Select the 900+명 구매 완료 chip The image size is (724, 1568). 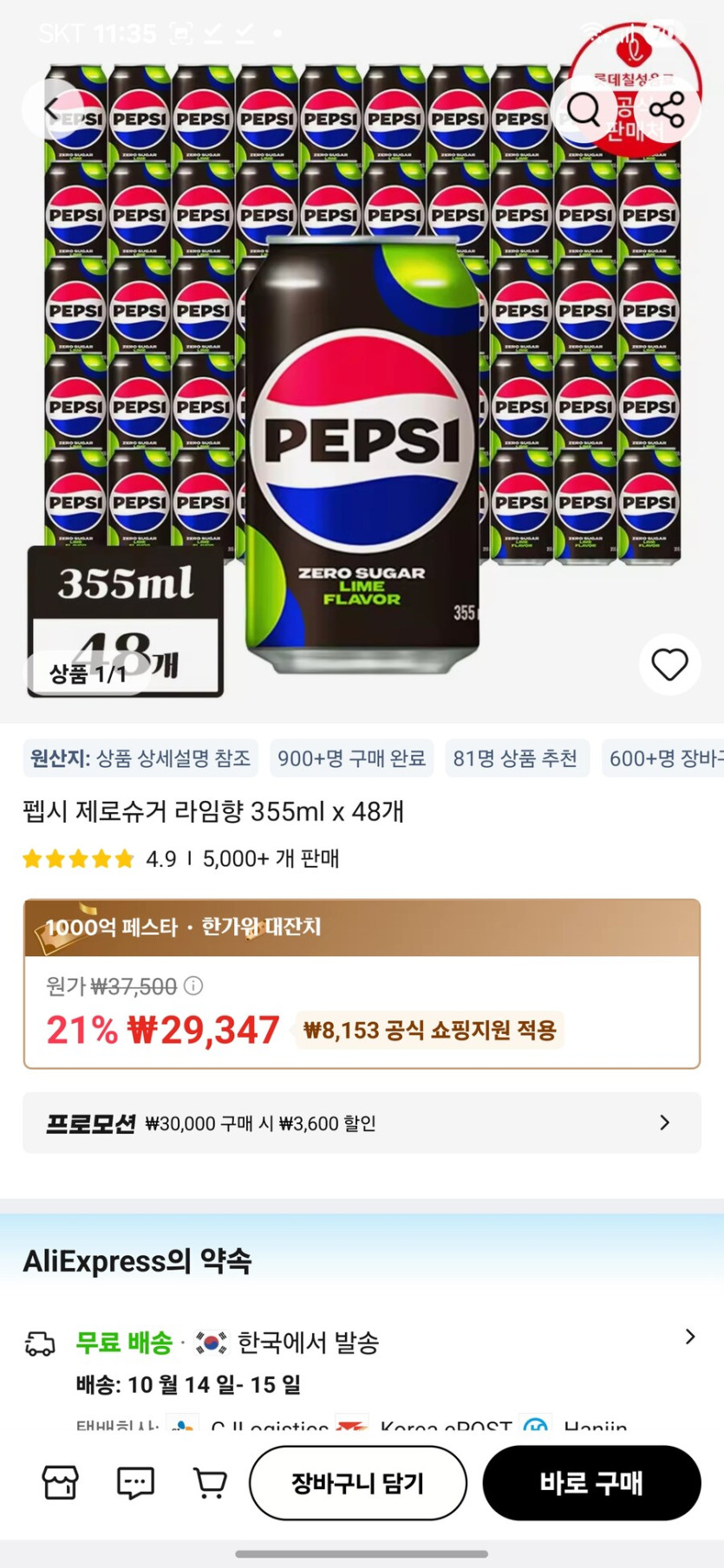[351, 758]
